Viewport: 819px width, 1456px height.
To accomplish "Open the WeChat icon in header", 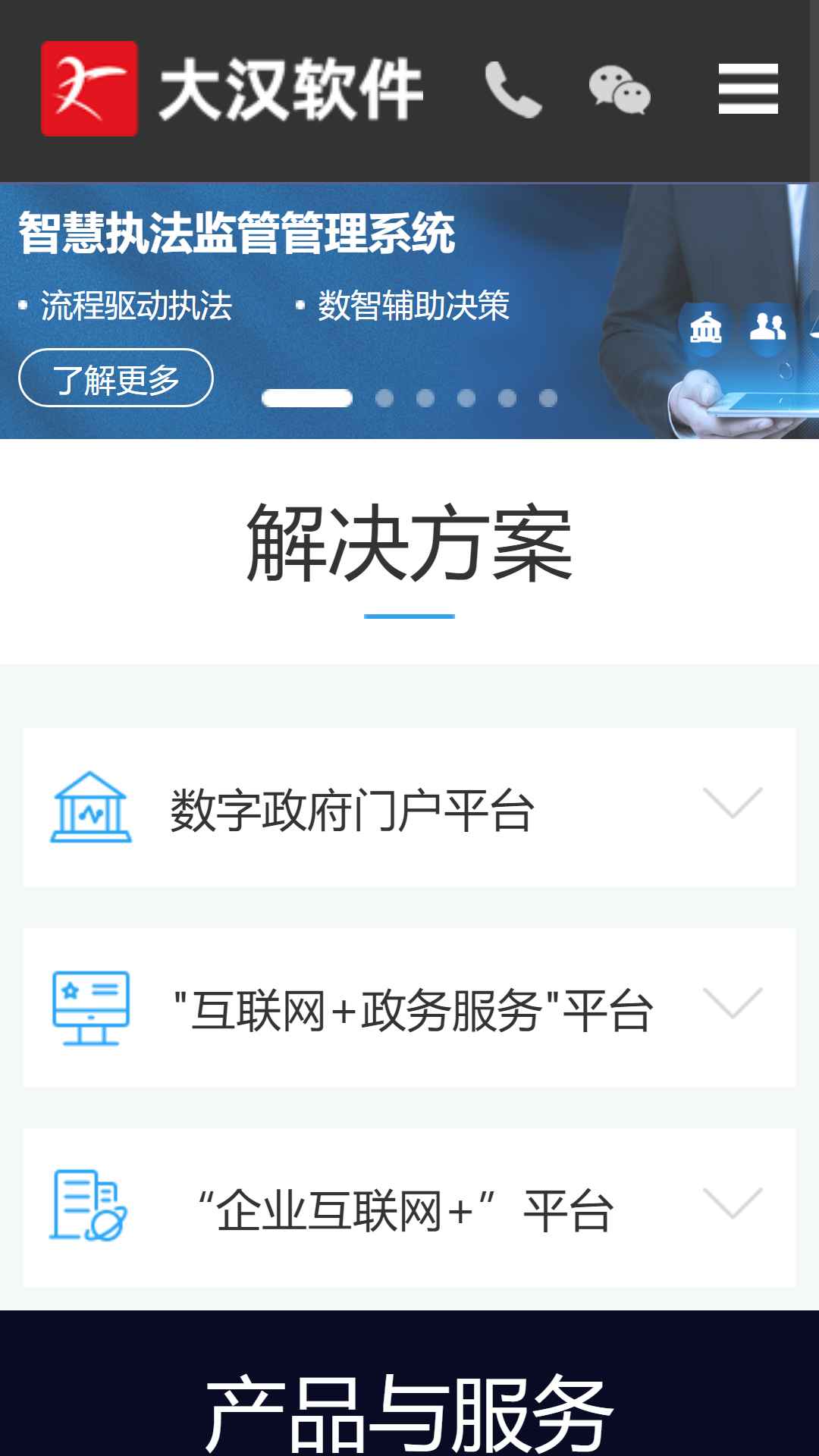I will pos(620,89).
